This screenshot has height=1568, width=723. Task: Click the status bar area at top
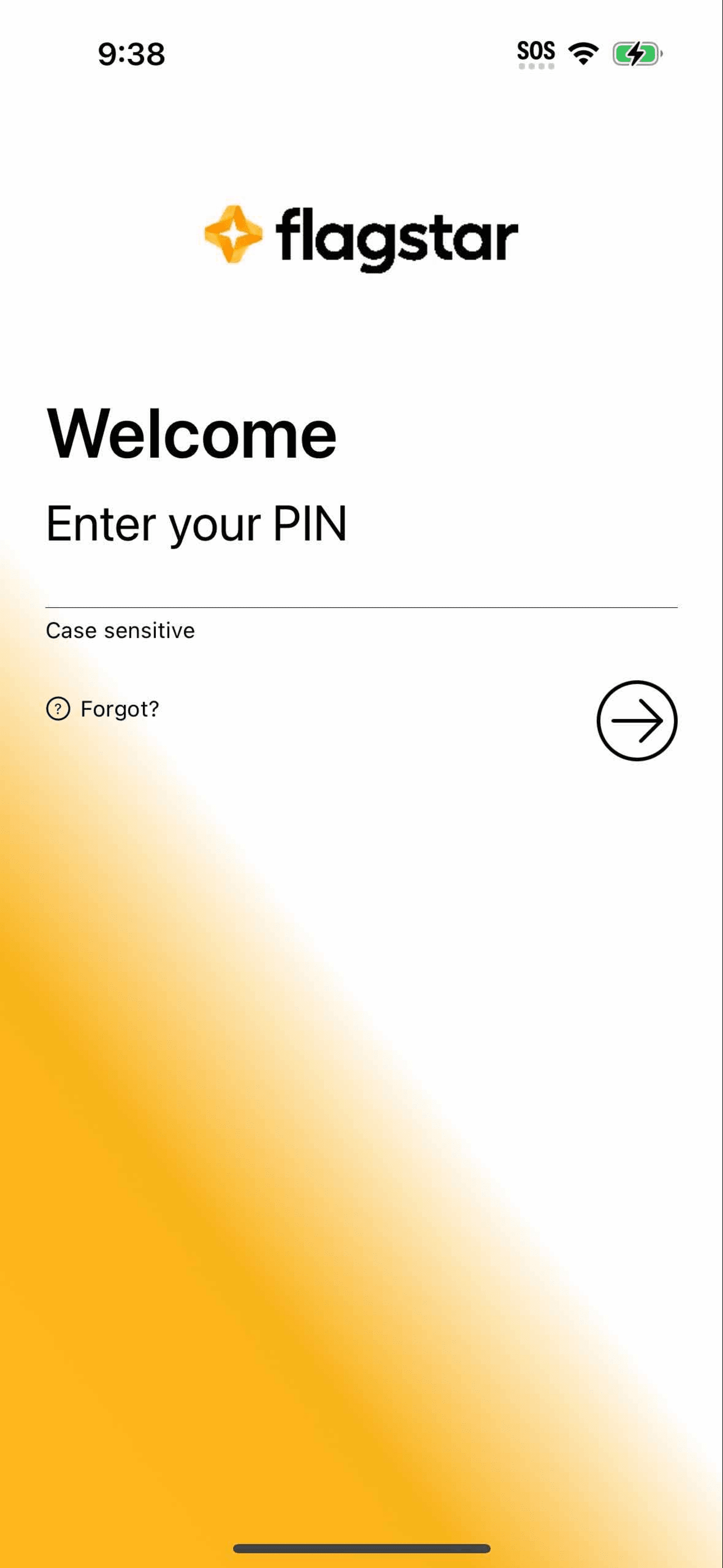coord(361,54)
